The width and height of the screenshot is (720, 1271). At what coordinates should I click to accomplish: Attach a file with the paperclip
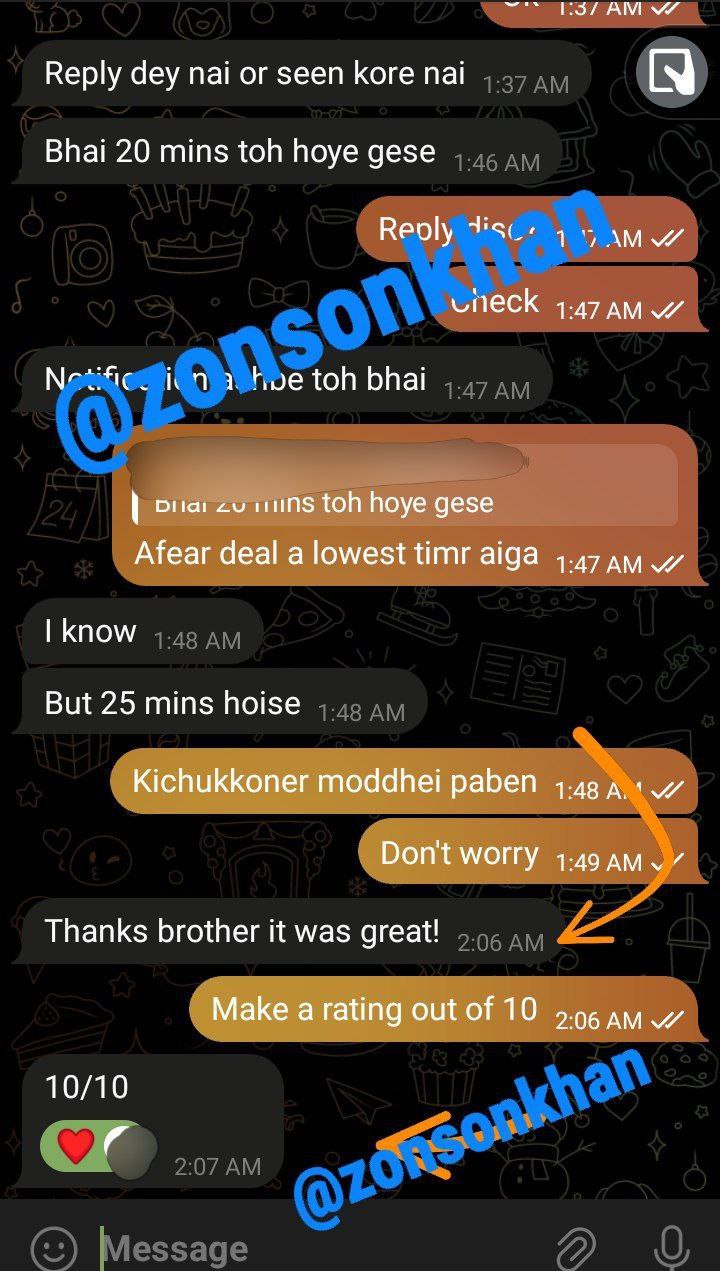pyautogui.click(x=577, y=1247)
